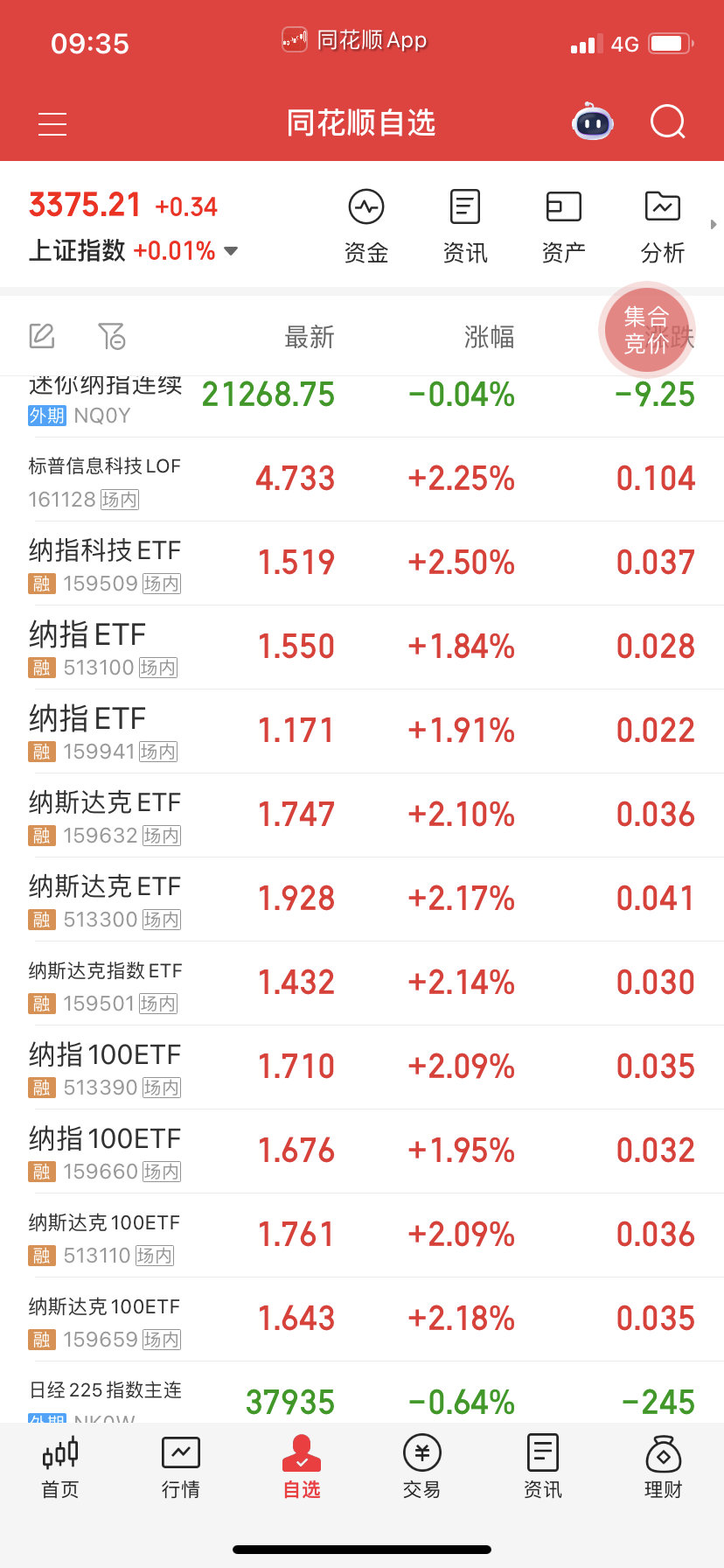Open 标普信息科技LOF 161128

[x=362, y=479]
